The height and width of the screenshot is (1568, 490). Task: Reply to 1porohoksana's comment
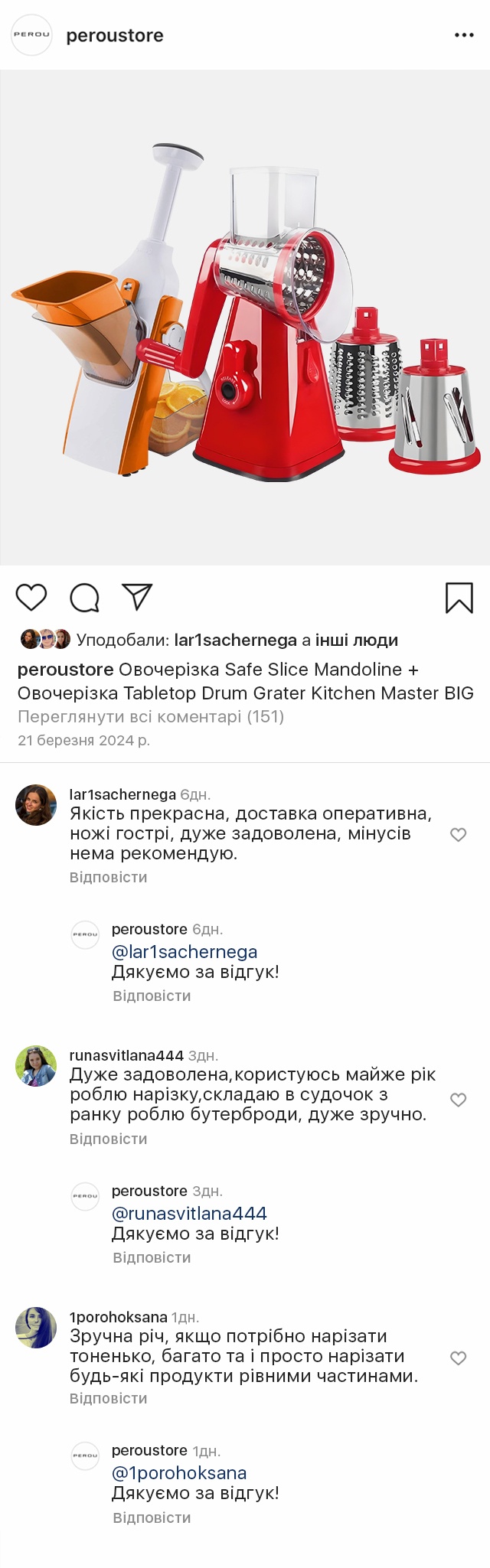click(108, 1398)
